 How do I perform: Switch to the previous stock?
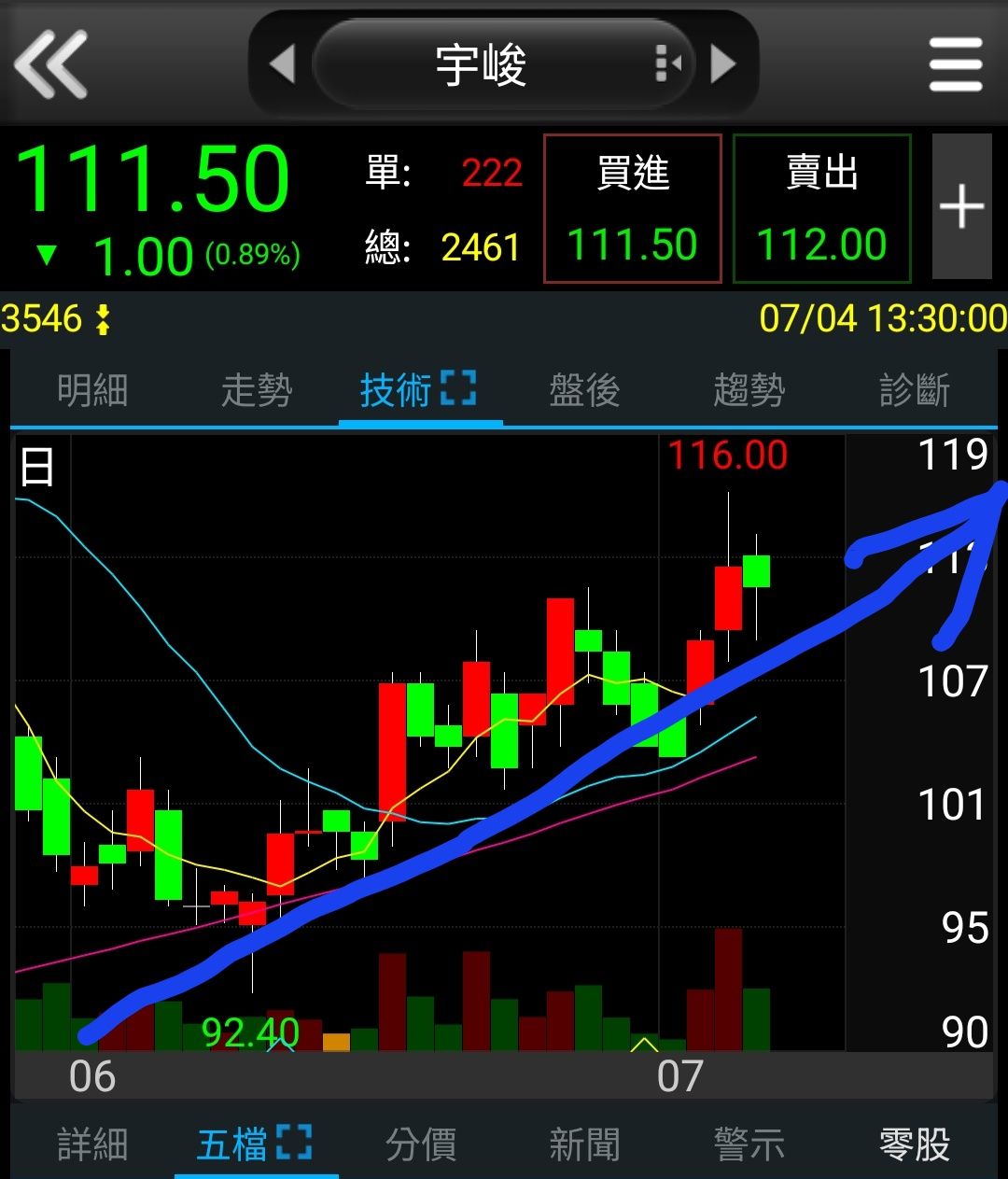click(282, 64)
